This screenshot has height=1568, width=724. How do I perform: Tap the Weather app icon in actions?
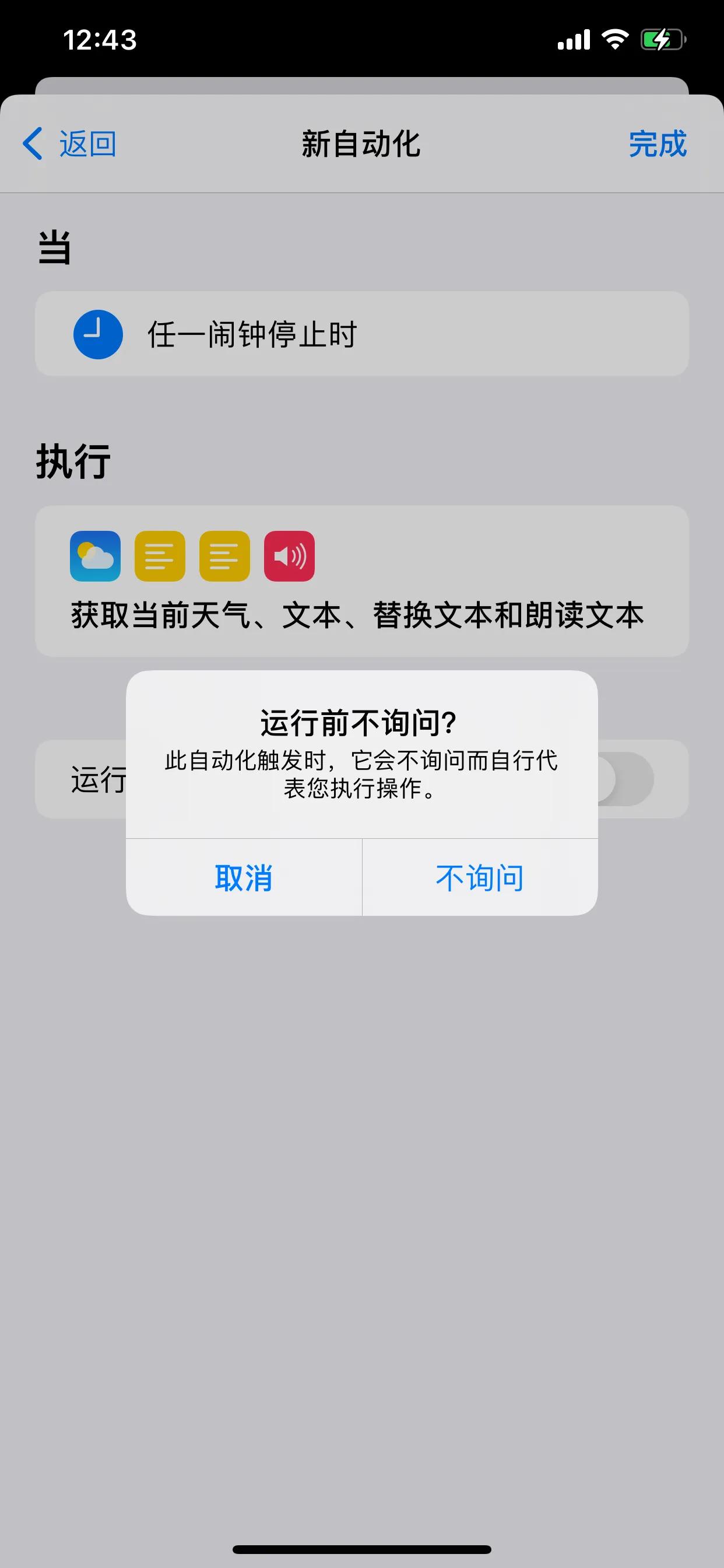click(96, 556)
